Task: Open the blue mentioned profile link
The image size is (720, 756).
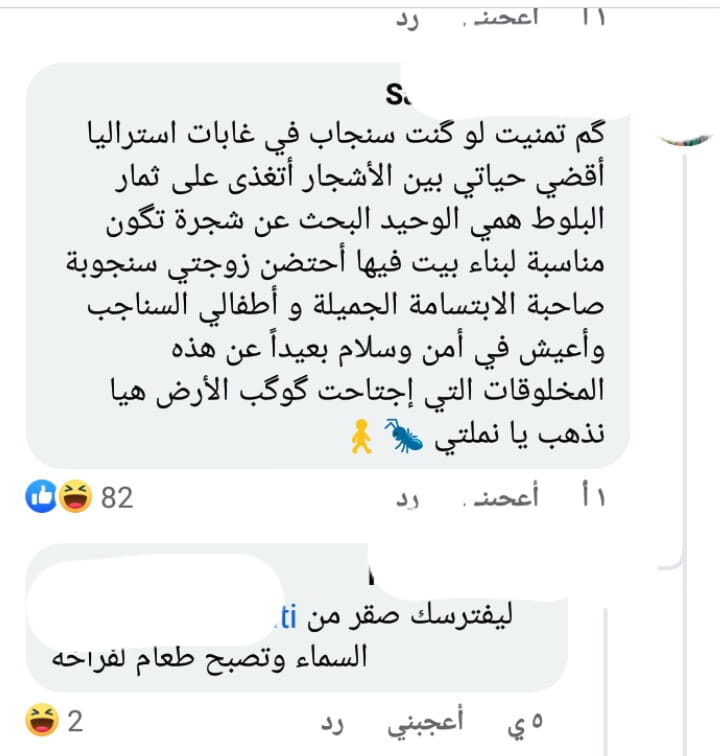Action: click(287, 617)
